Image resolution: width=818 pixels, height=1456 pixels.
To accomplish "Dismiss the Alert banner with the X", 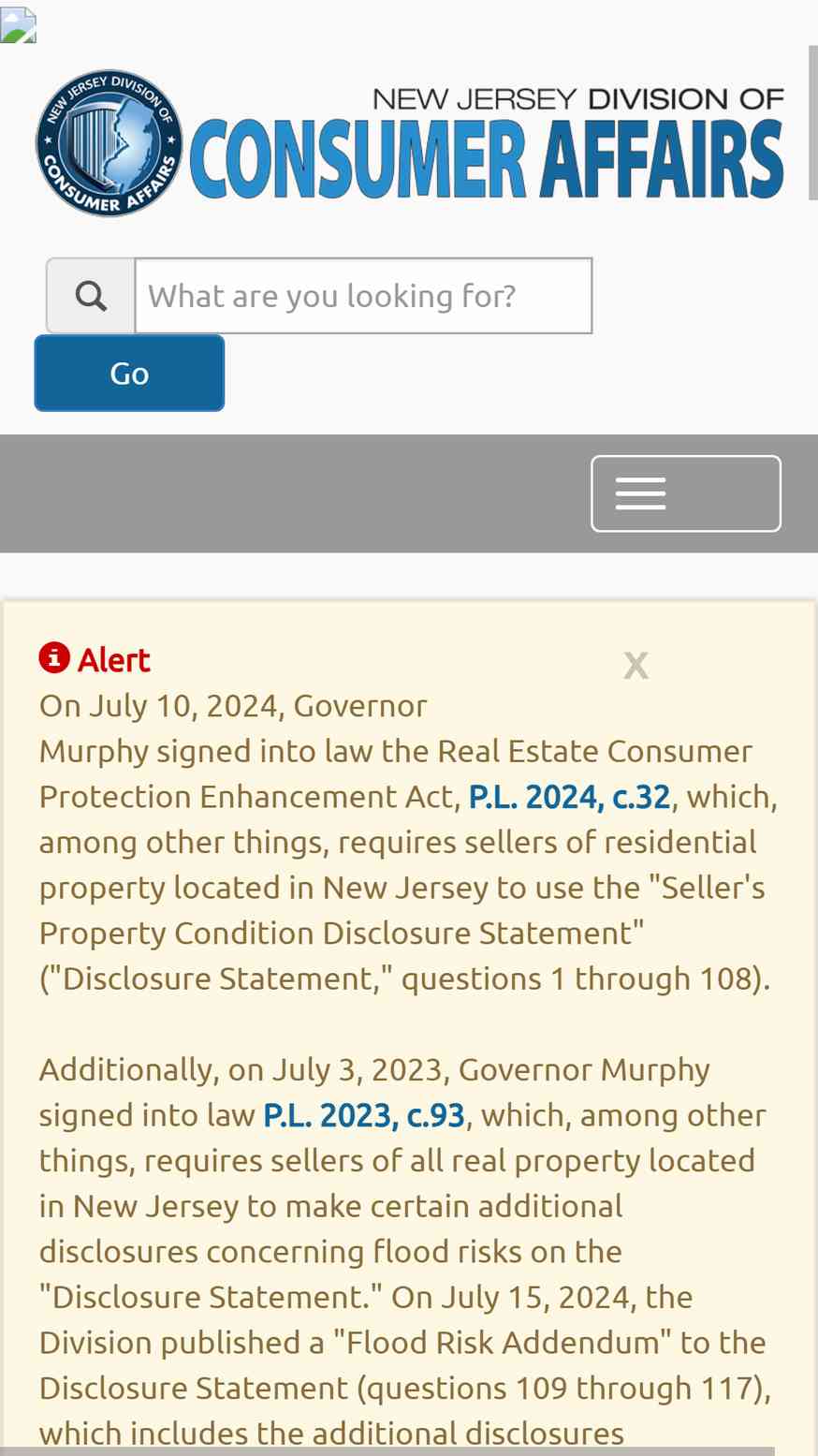I will pos(635,665).
